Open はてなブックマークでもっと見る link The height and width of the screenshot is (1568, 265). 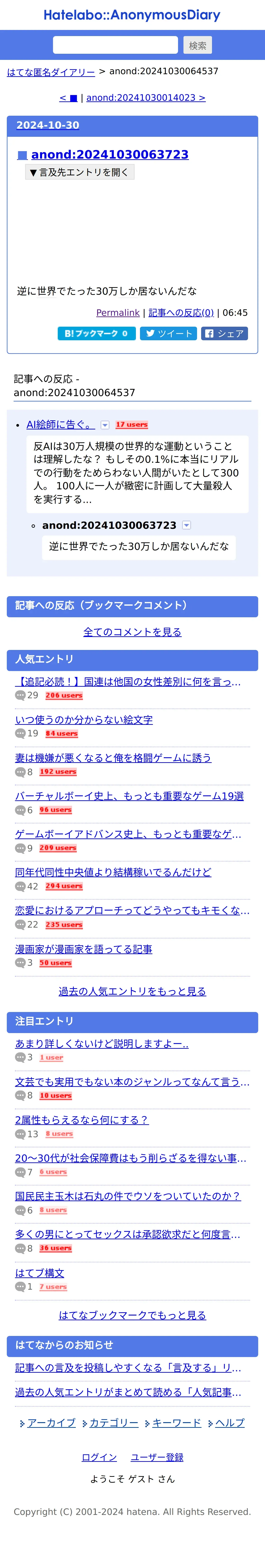tap(132, 1315)
